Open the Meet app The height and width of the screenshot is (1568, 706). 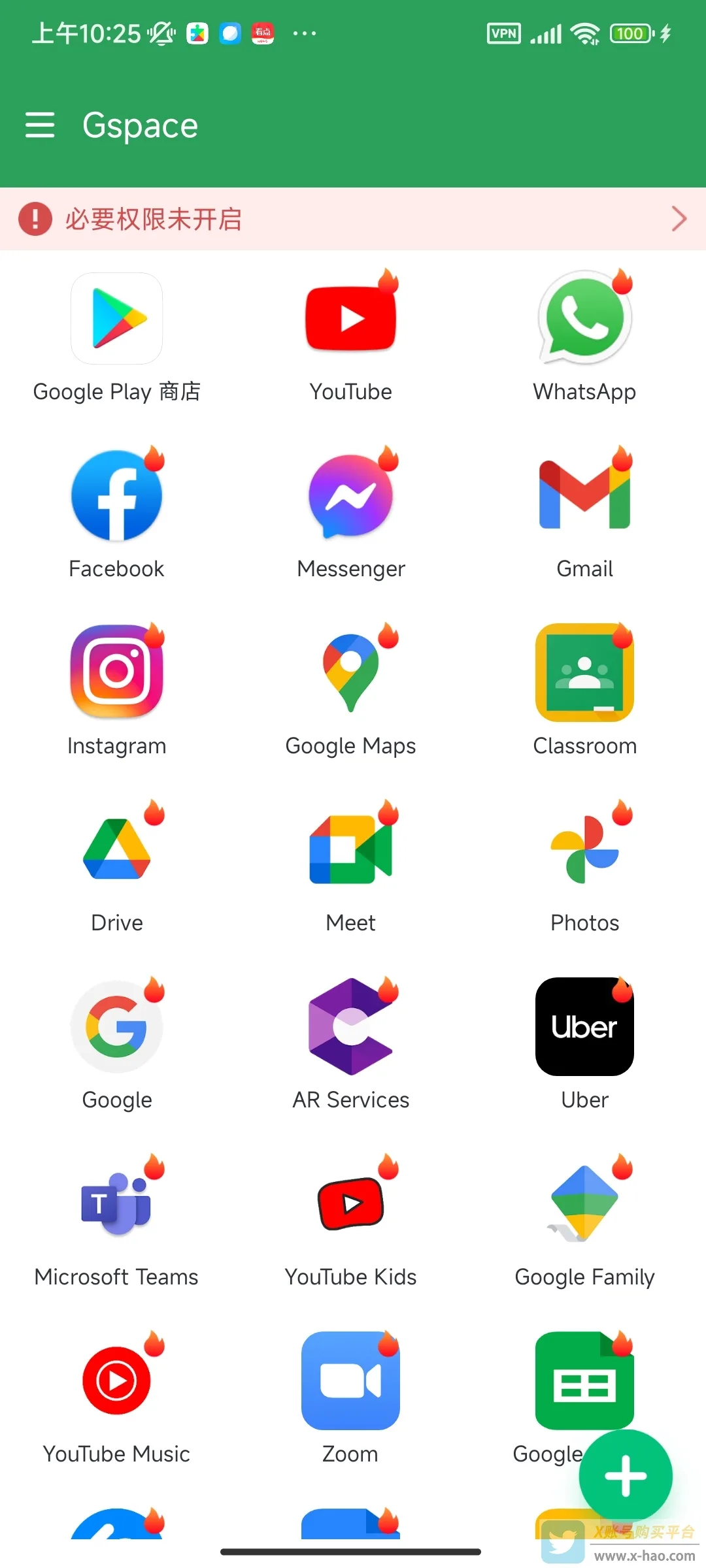(351, 850)
